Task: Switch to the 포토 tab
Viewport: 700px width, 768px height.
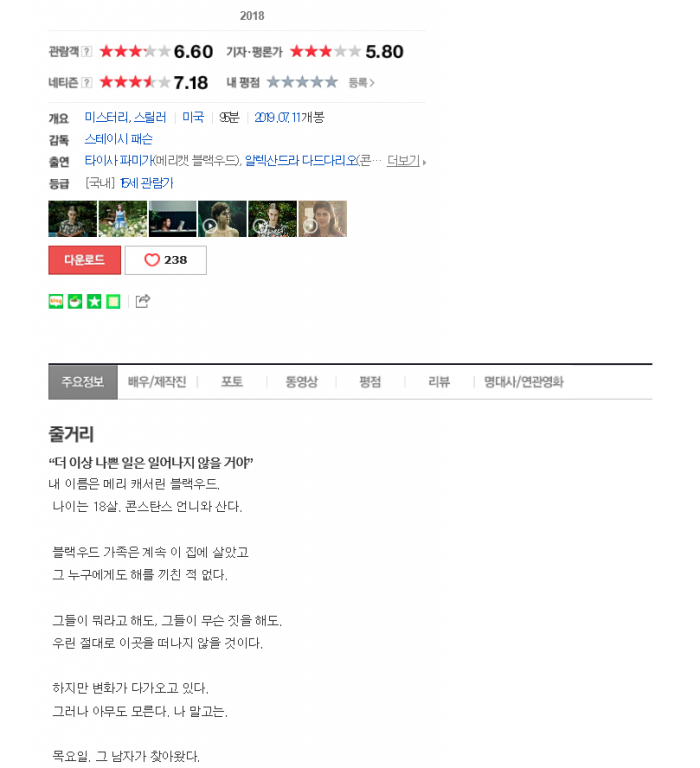Action: pos(232,382)
